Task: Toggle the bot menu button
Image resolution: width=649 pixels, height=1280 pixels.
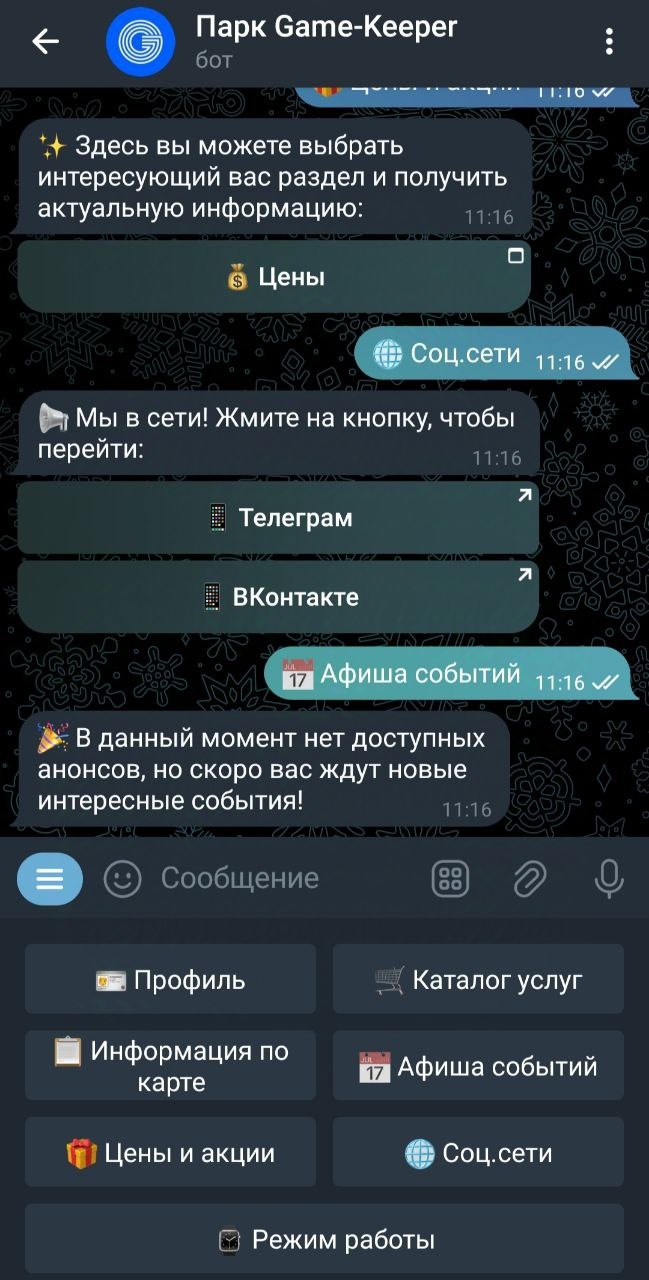Action: point(50,879)
